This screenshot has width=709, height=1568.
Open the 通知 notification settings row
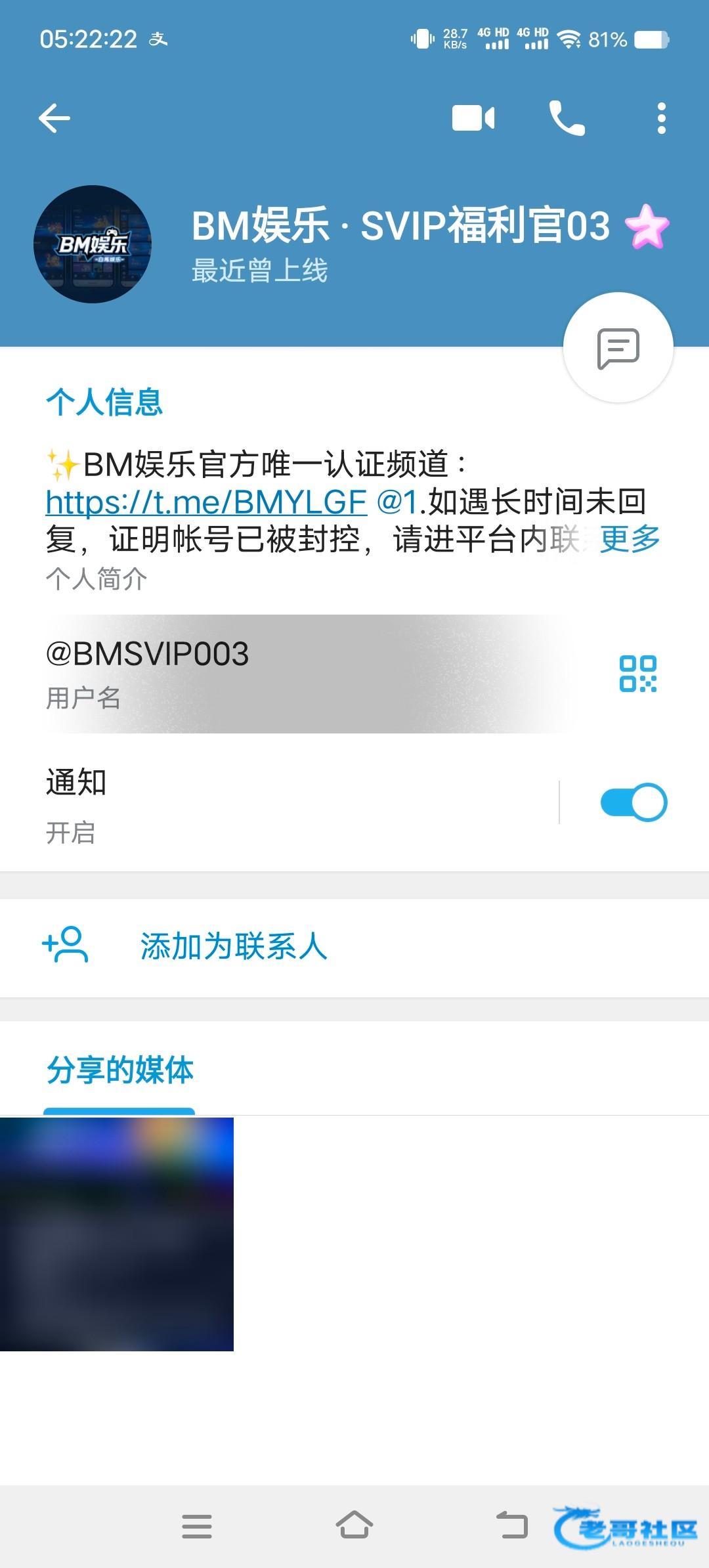(x=279, y=805)
